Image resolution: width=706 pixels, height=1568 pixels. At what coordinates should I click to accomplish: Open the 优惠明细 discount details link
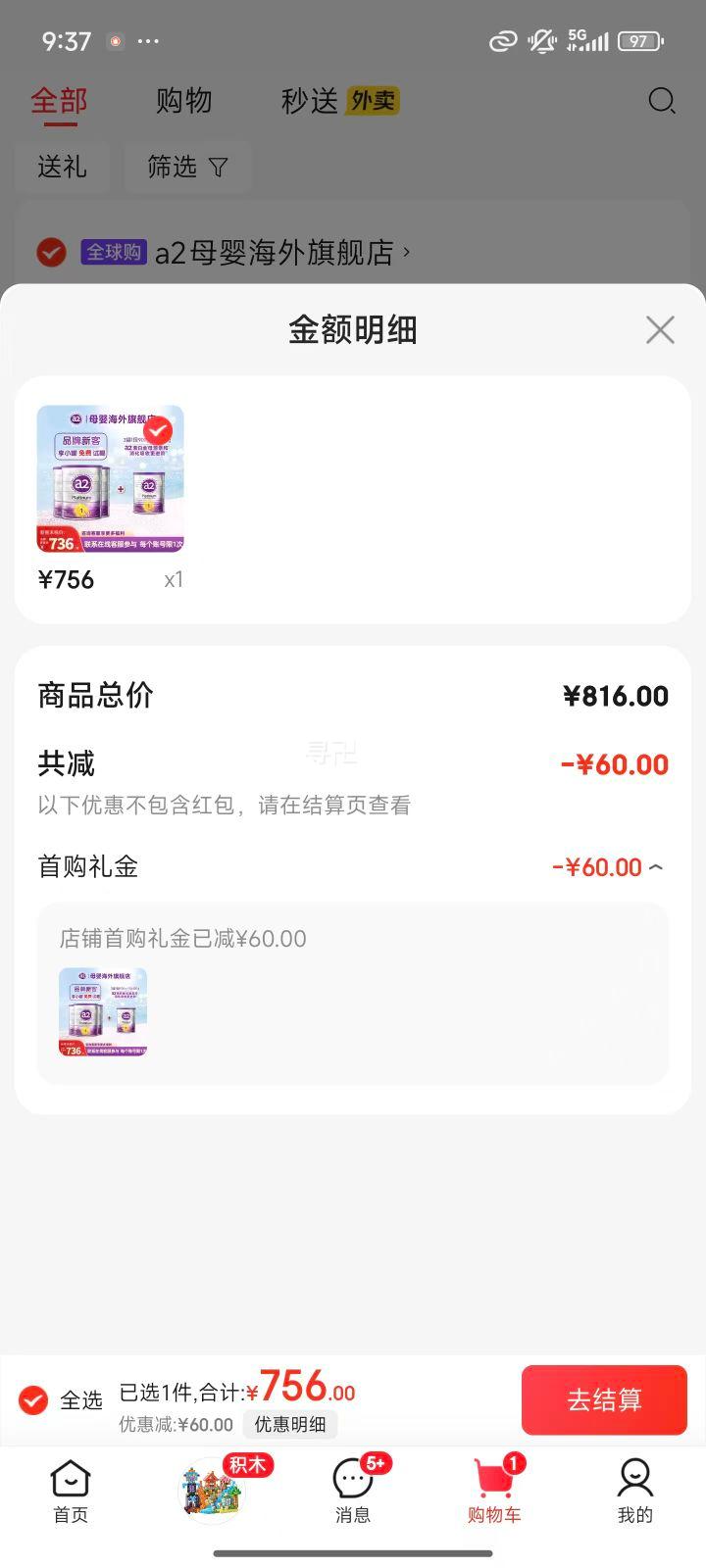[290, 1424]
